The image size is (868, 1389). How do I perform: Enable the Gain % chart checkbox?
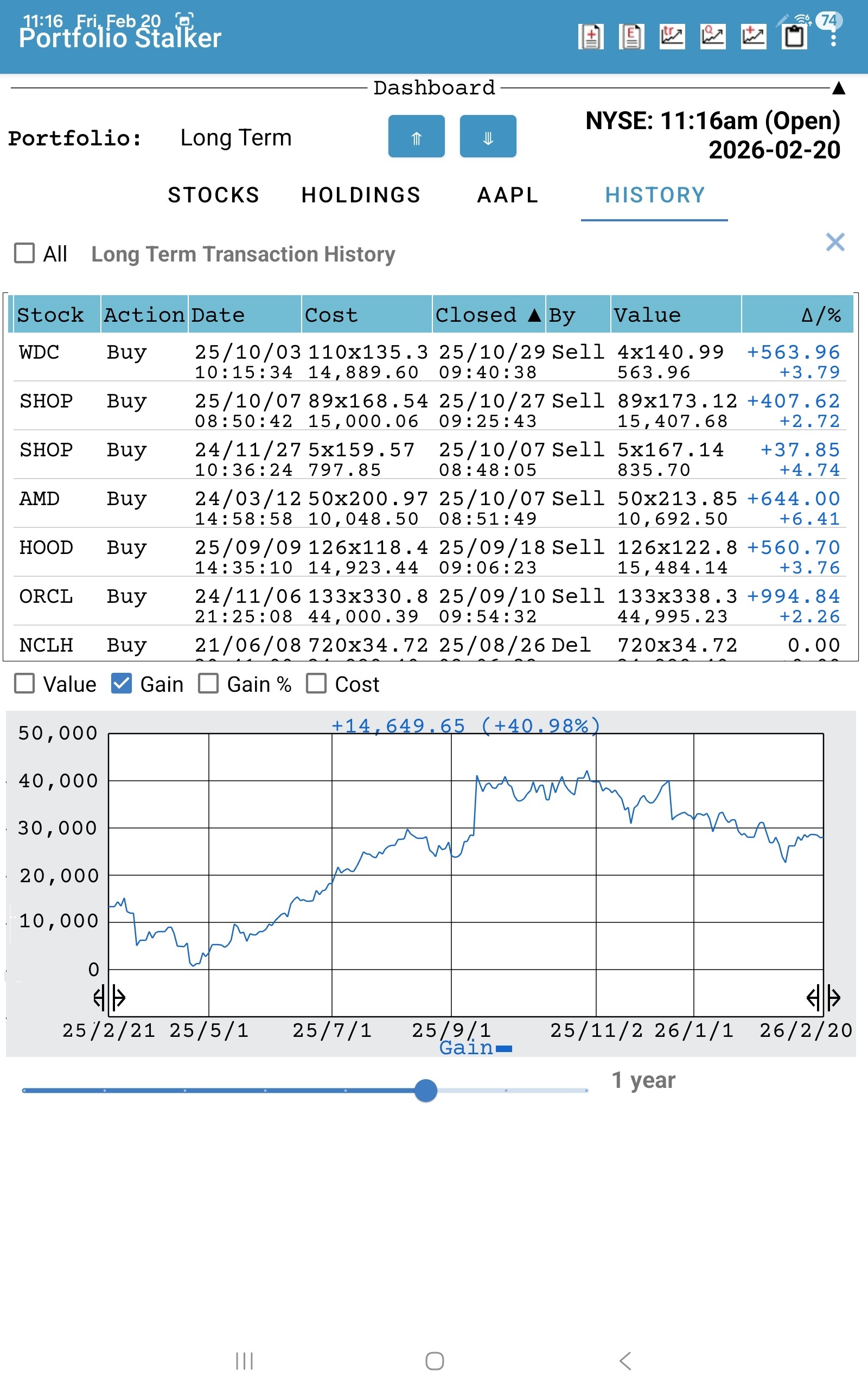point(208,684)
